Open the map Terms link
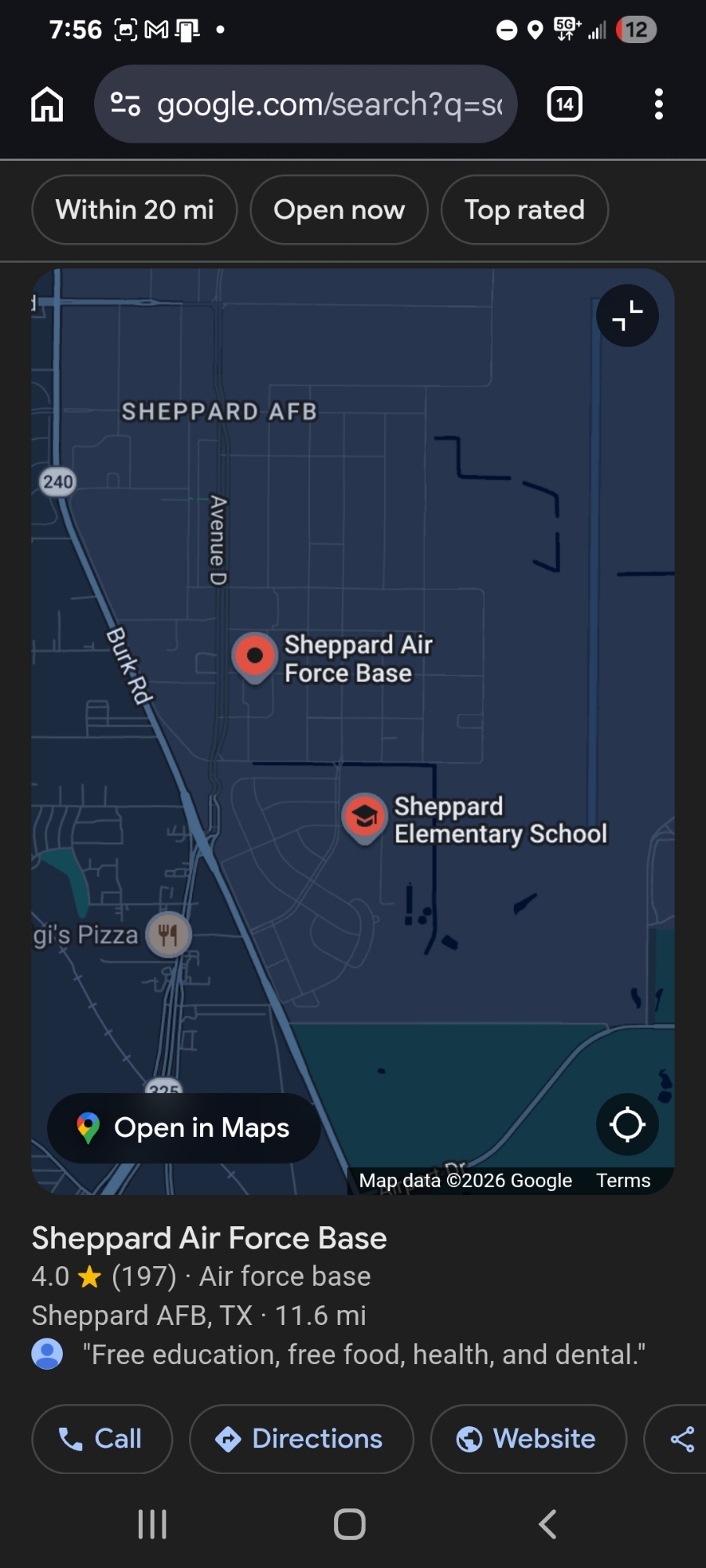The height and width of the screenshot is (1568, 706). point(623,1181)
